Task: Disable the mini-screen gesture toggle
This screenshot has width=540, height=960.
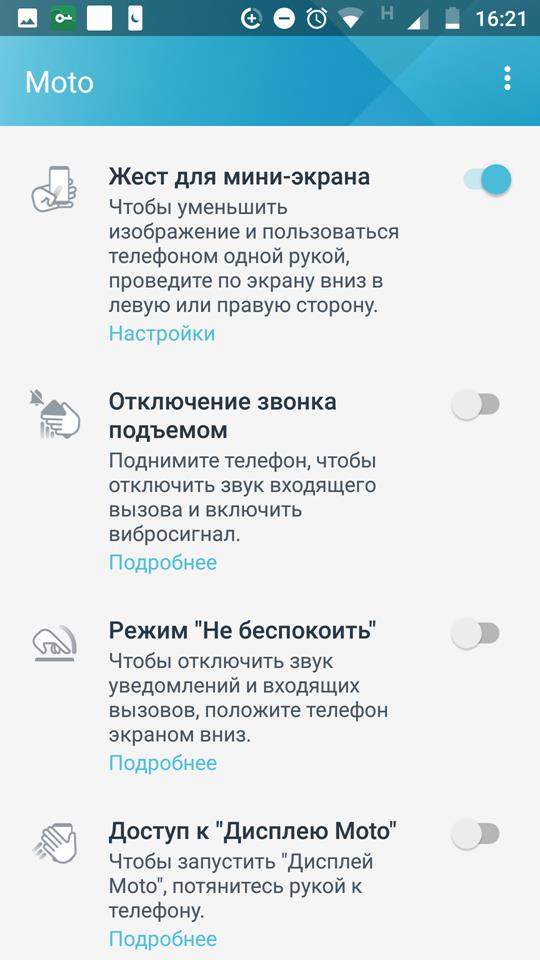Action: (x=487, y=180)
